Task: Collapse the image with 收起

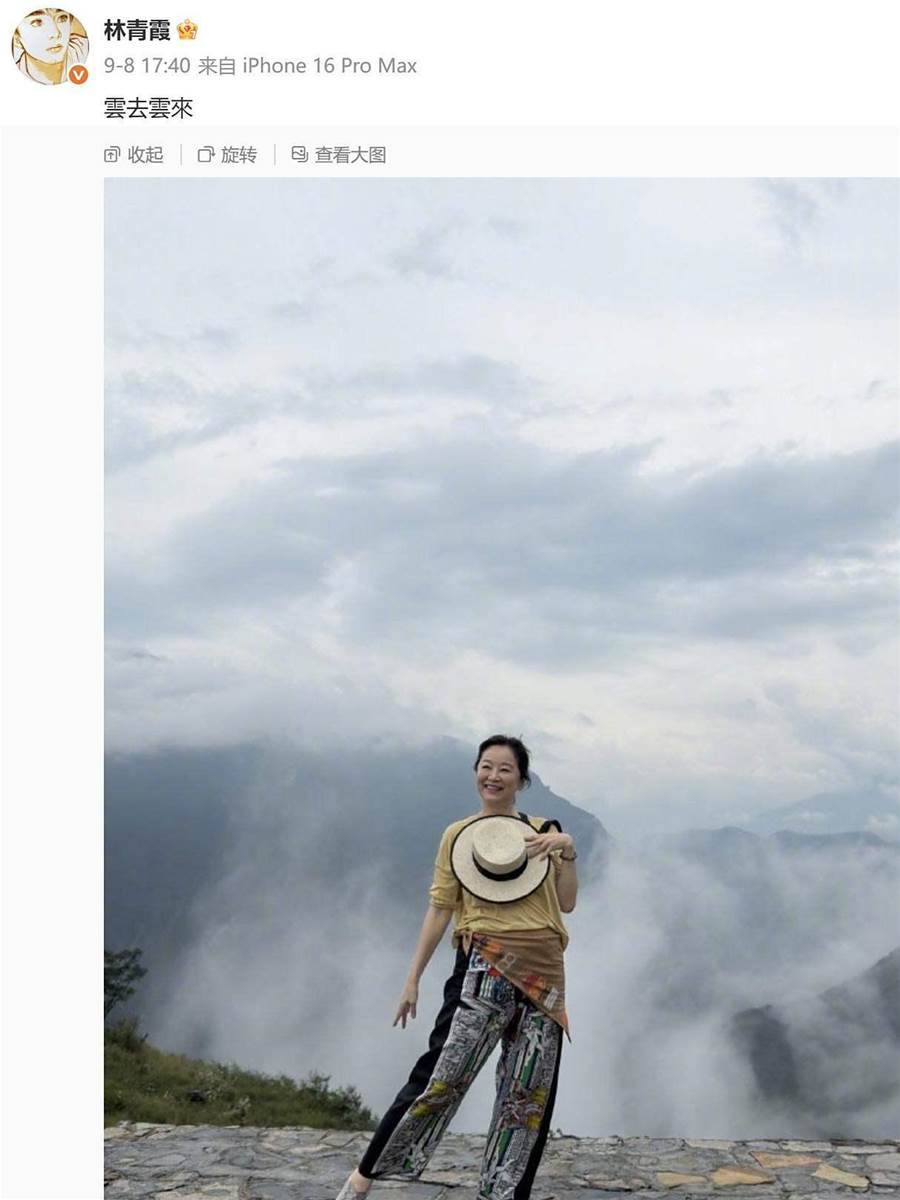Action: click(134, 155)
